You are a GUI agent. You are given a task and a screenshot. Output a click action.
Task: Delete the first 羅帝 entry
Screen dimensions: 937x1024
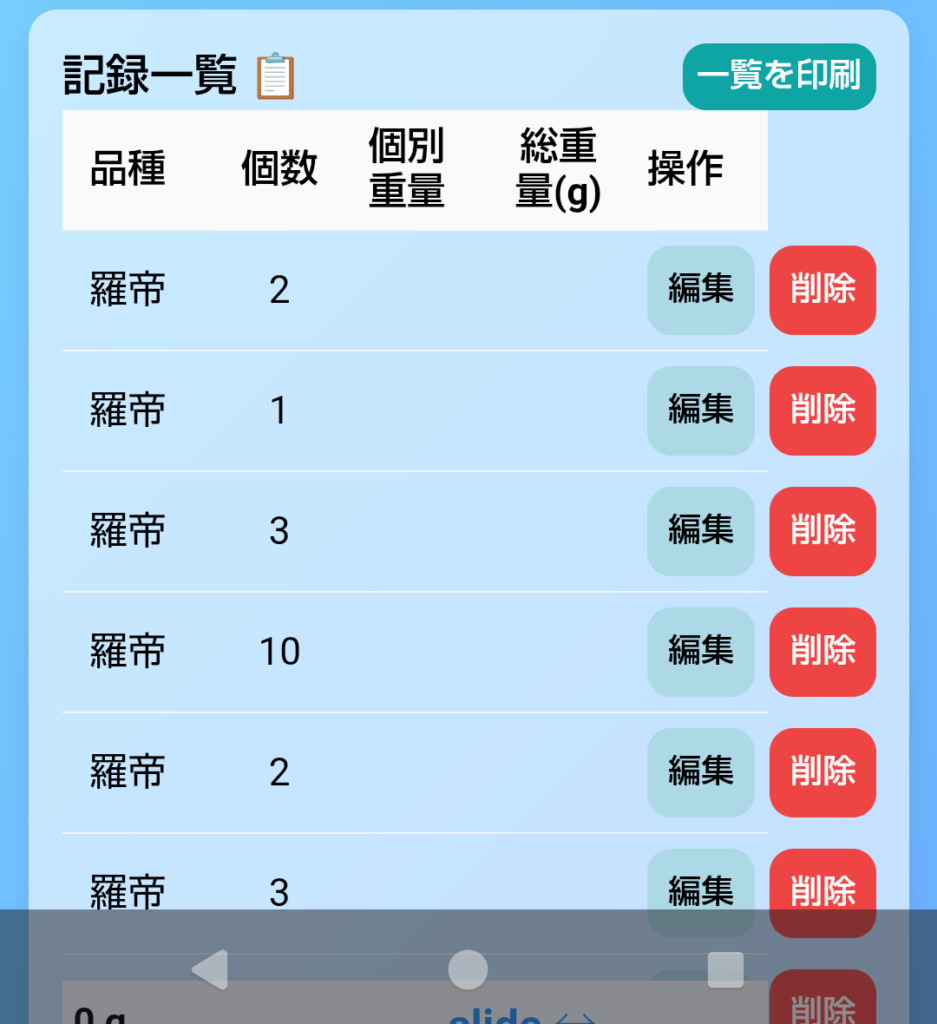click(822, 291)
